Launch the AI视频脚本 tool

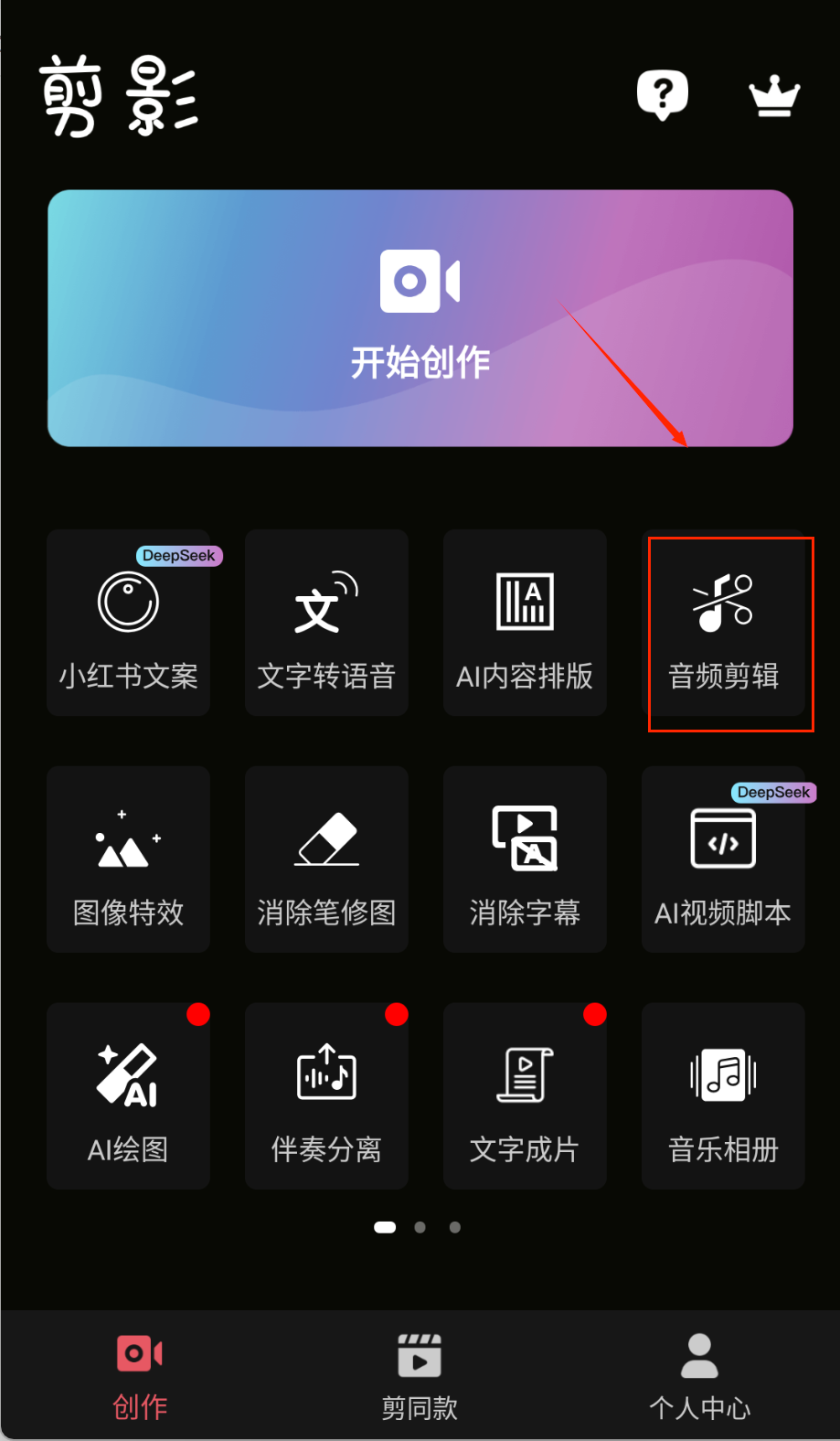coord(723,859)
